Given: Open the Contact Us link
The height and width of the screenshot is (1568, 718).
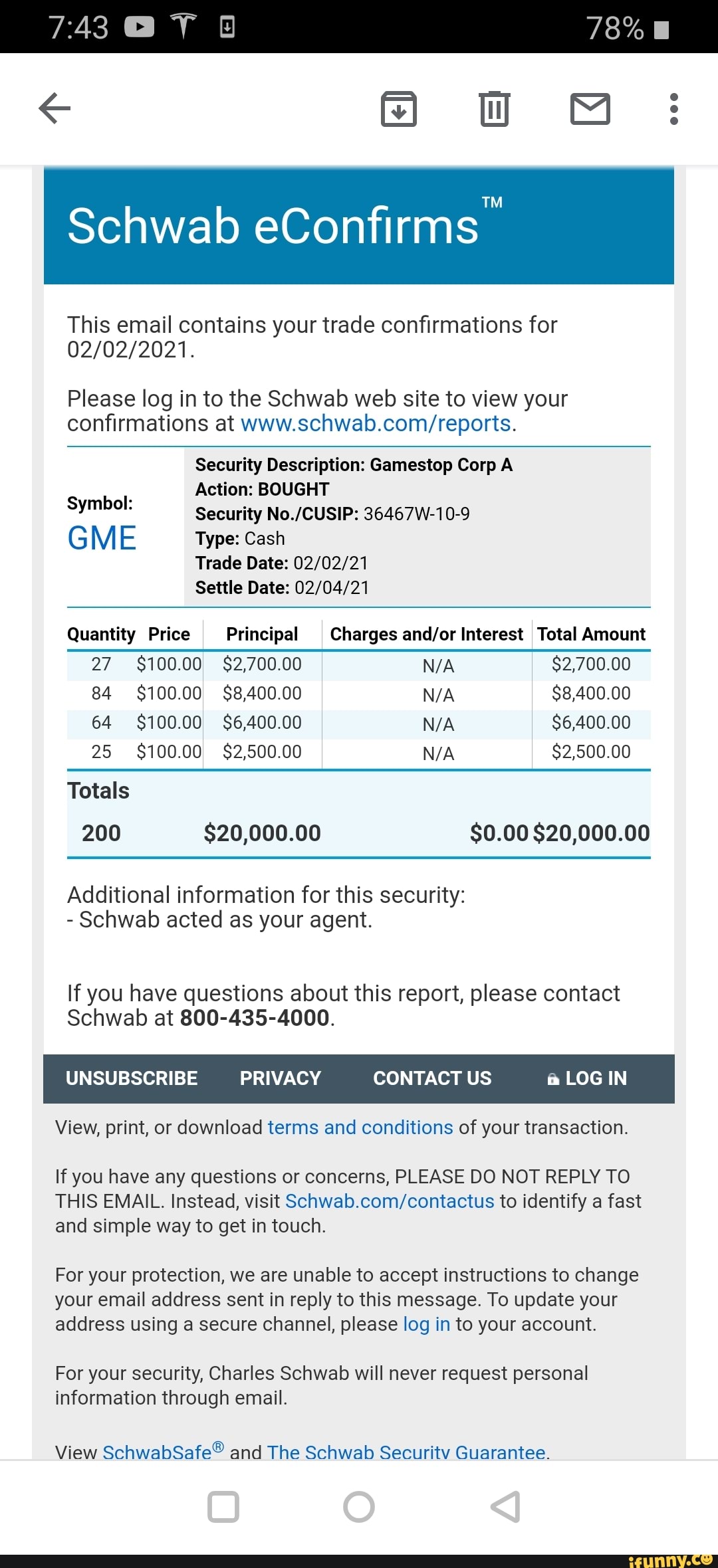Looking at the screenshot, I should (432, 1078).
